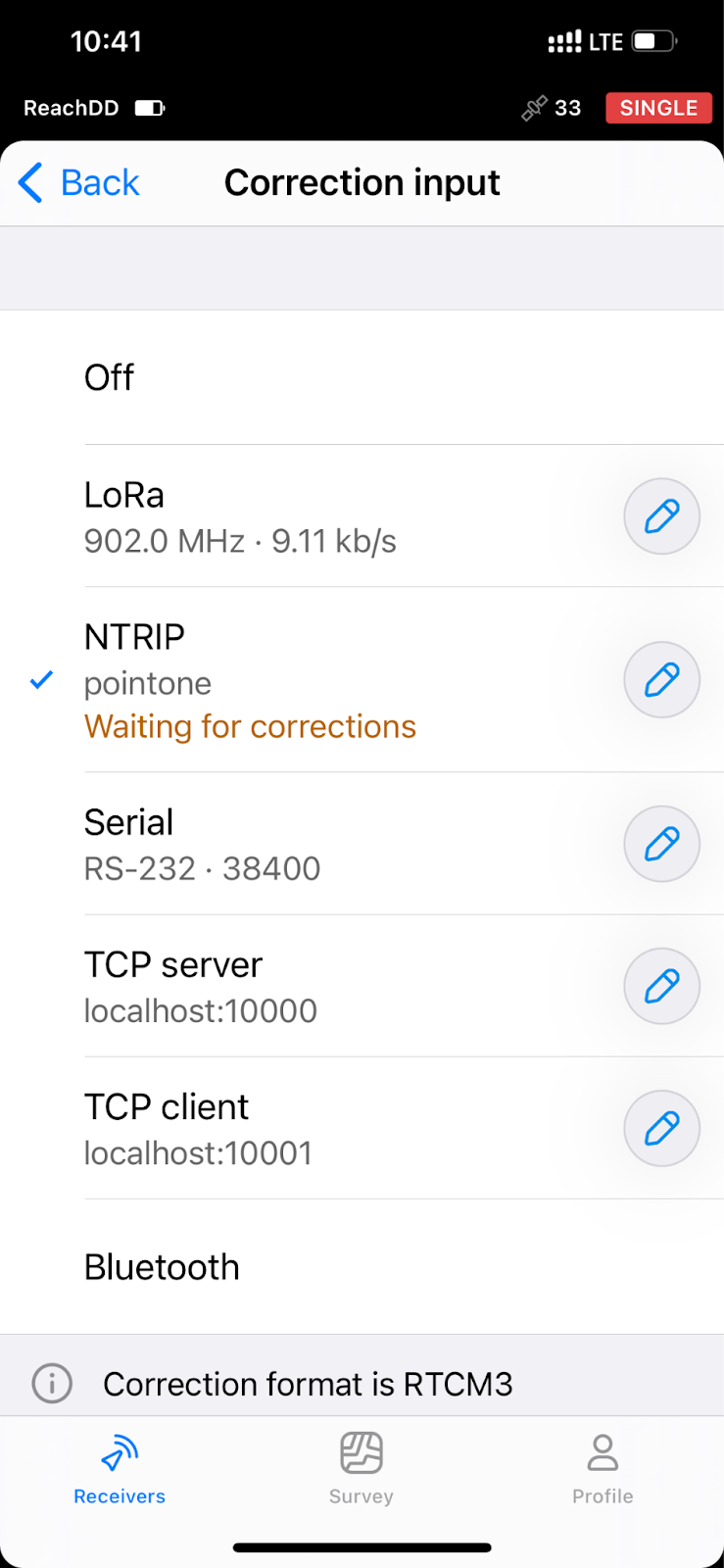Viewport: 724px width, 1568px height.
Task: Tap the SINGLE status badge
Action: click(658, 108)
